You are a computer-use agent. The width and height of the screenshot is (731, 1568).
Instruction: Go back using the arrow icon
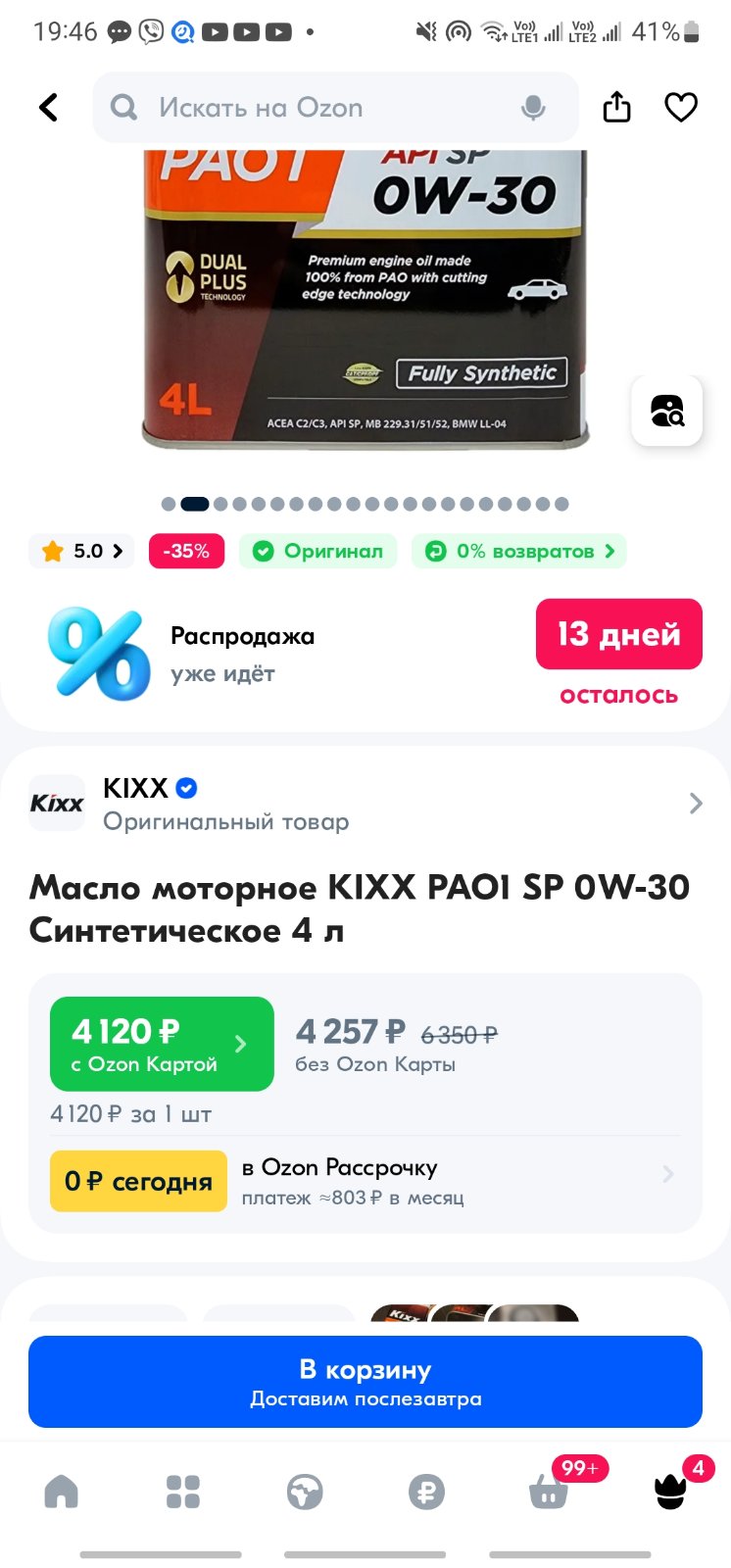[49, 107]
